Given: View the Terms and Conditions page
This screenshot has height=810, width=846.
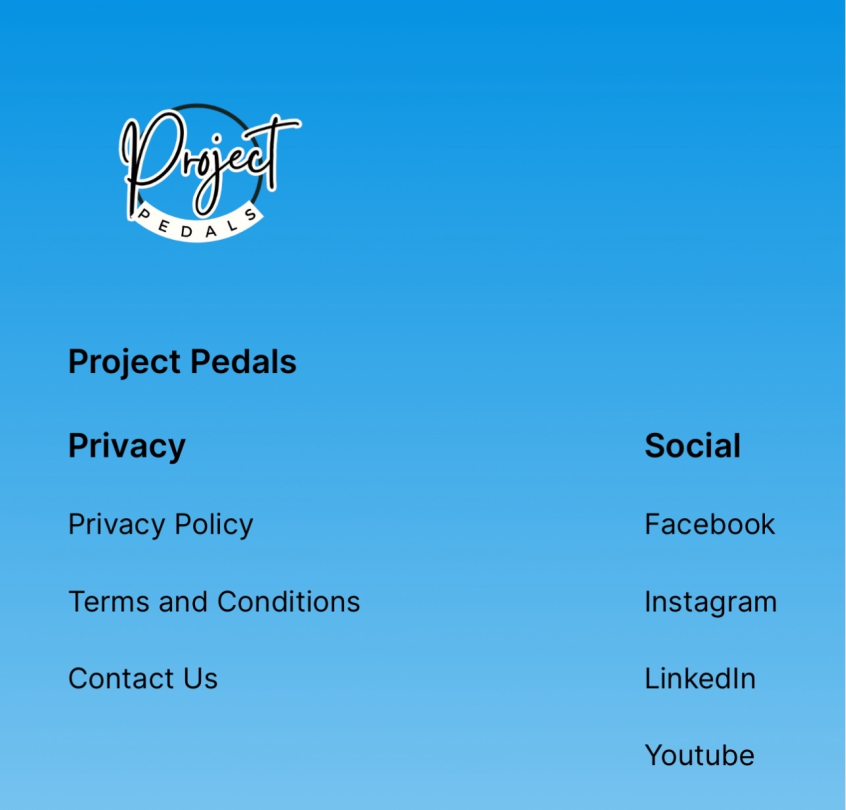Looking at the screenshot, I should pyautogui.click(x=214, y=602).
